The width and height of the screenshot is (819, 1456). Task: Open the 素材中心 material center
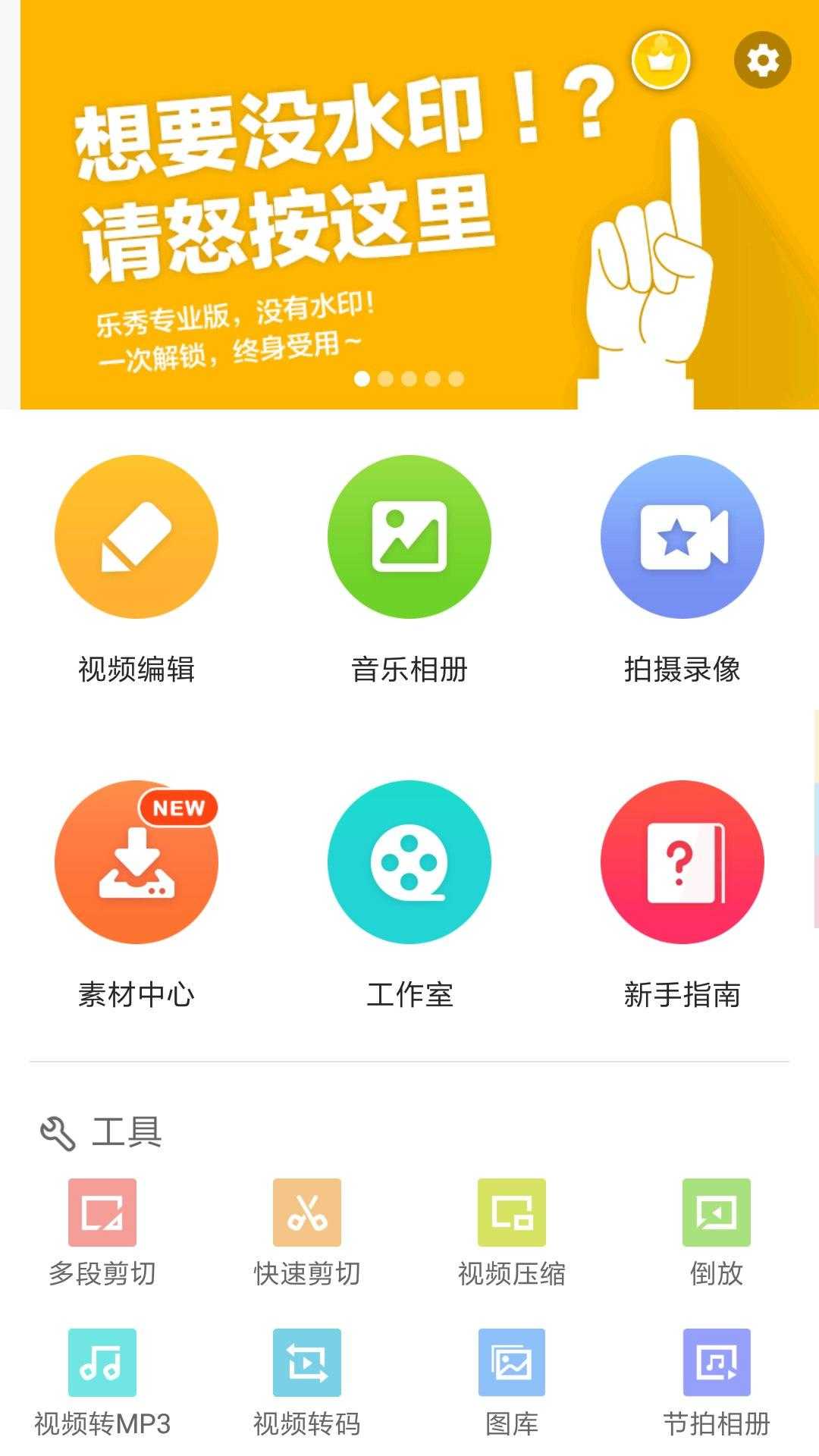coord(136,863)
